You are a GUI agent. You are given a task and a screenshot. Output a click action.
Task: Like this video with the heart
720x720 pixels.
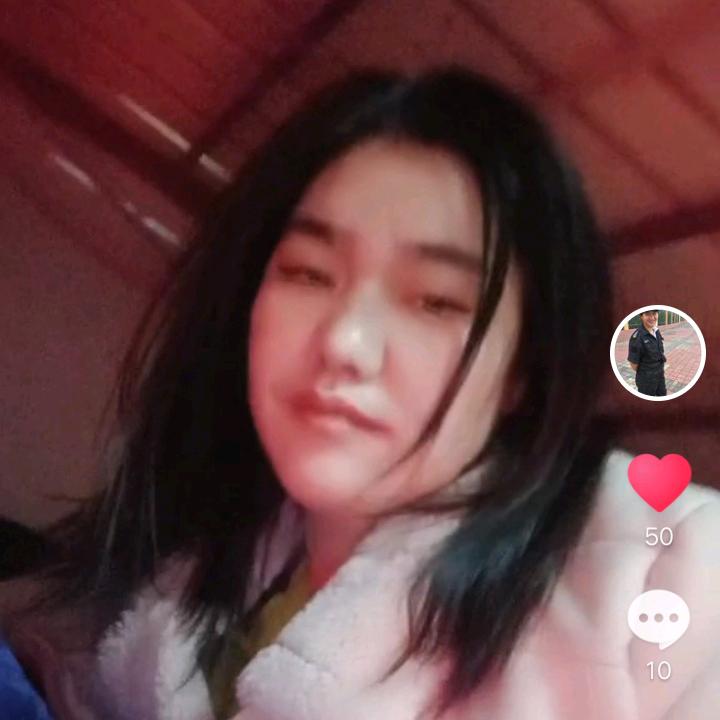659,480
